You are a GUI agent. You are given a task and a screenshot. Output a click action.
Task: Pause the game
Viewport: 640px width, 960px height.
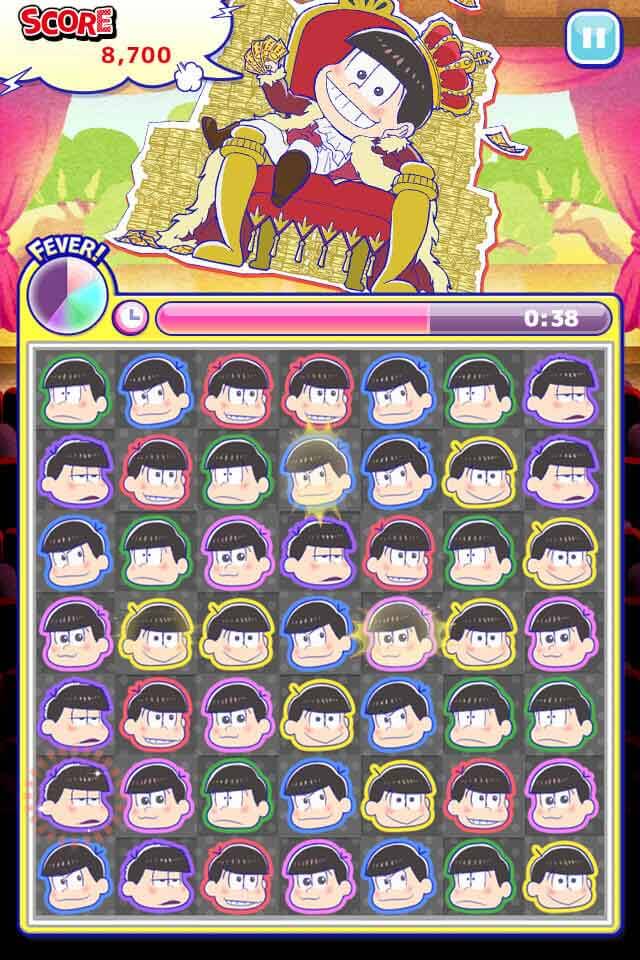coord(593,38)
